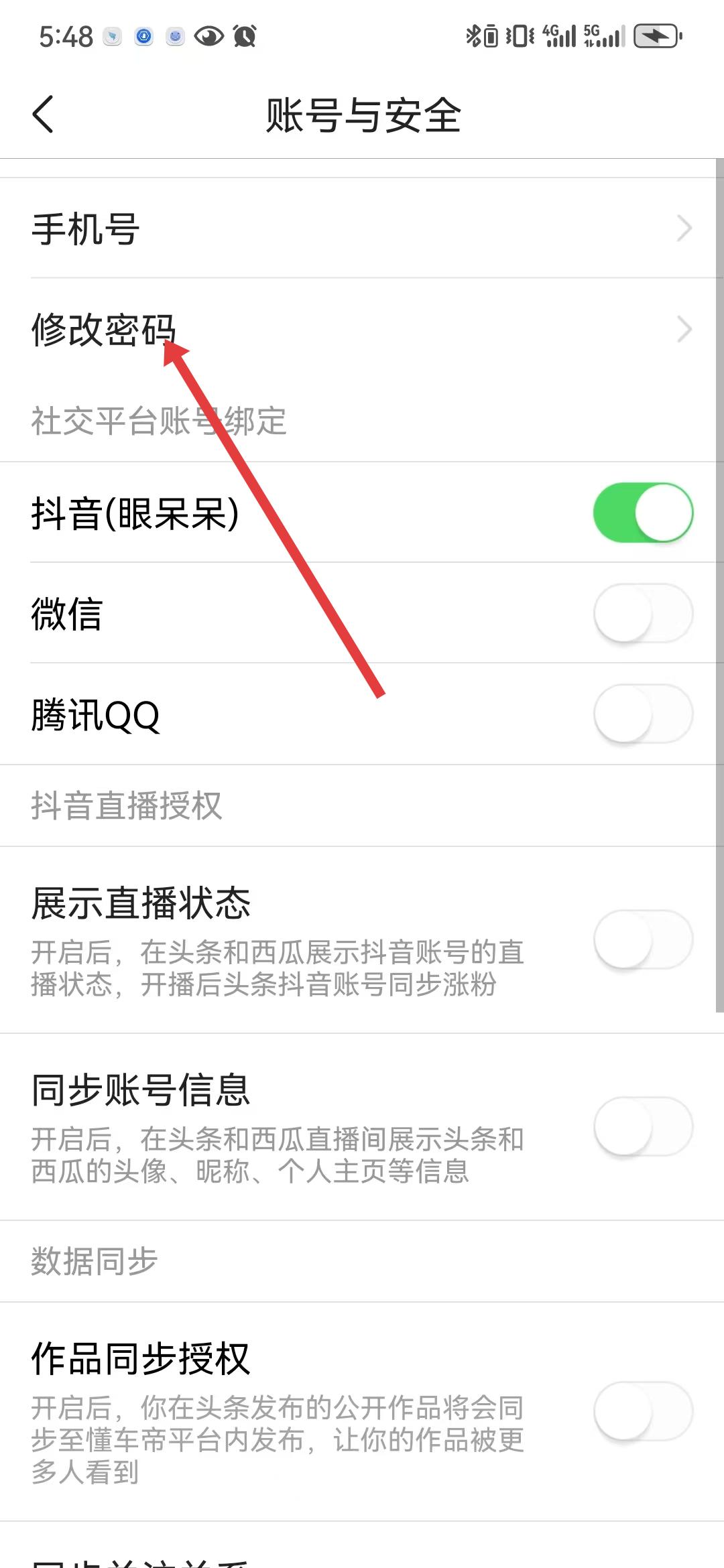Go back from 账号与安全 page
This screenshot has height=1568, width=724.
[x=43, y=115]
